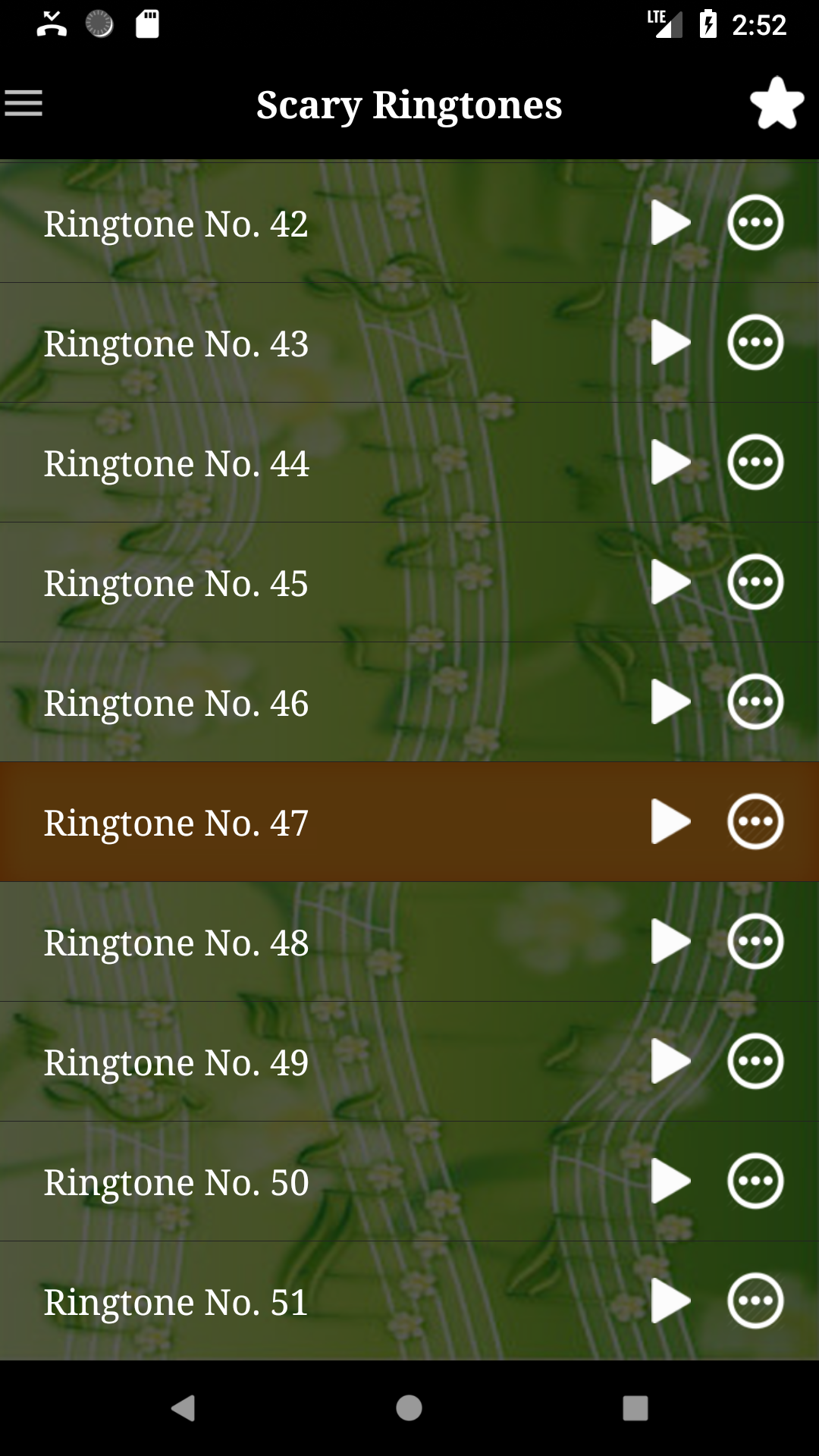Image resolution: width=819 pixels, height=1456 pixels.
Task: Play Ringtone No. 42
Action: [670, 222]
